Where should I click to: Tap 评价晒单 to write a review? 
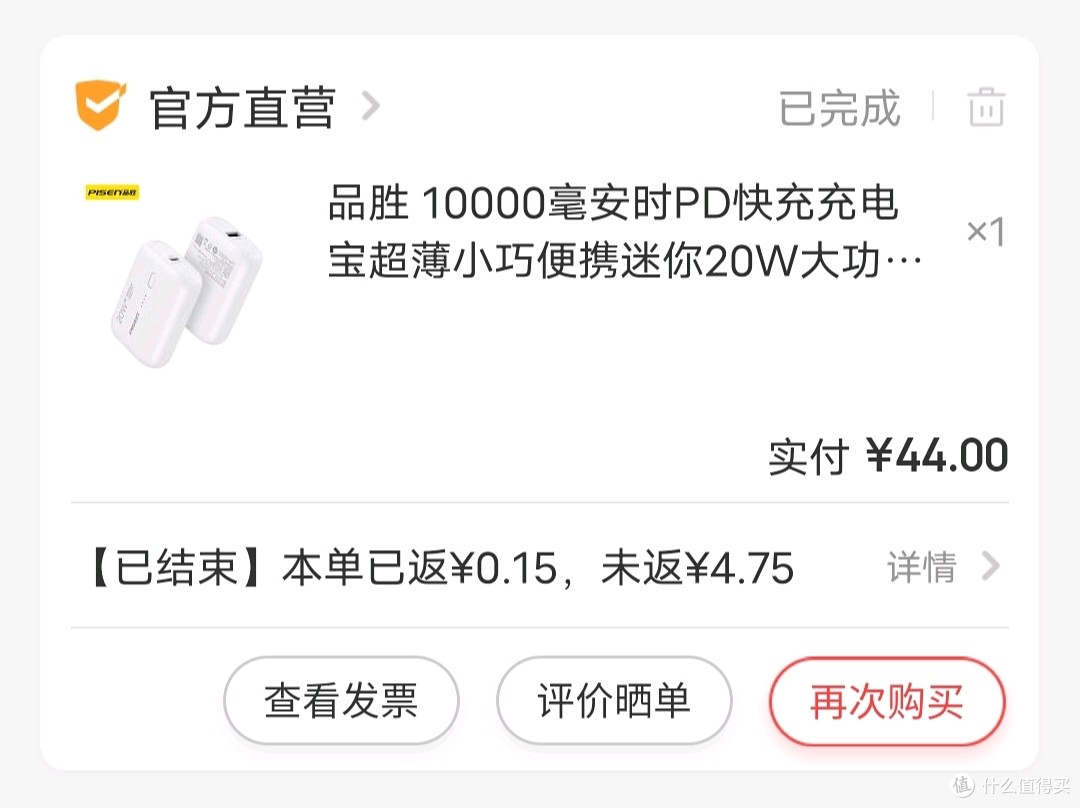click(x=614, y=701)
